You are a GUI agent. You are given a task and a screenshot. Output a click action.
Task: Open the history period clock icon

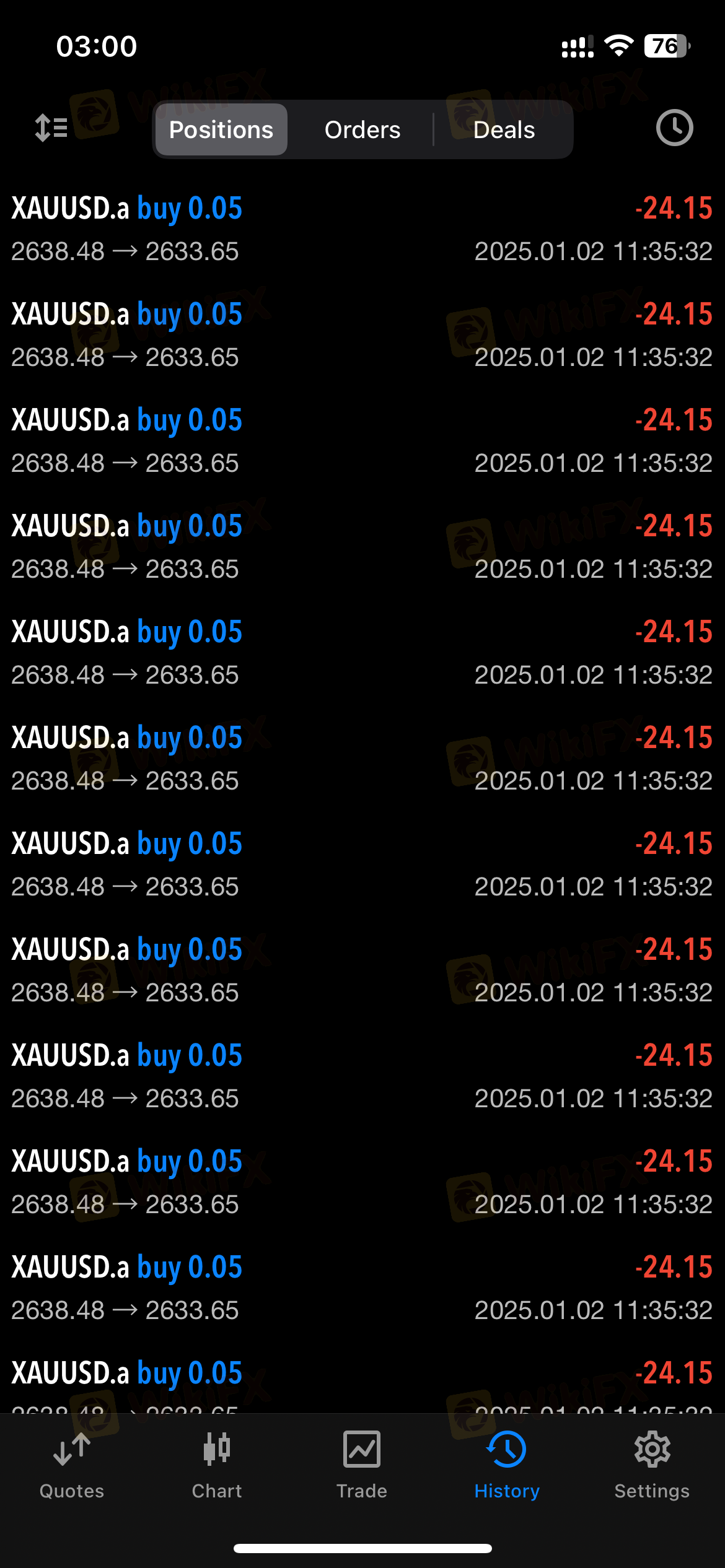click(674, 128)
